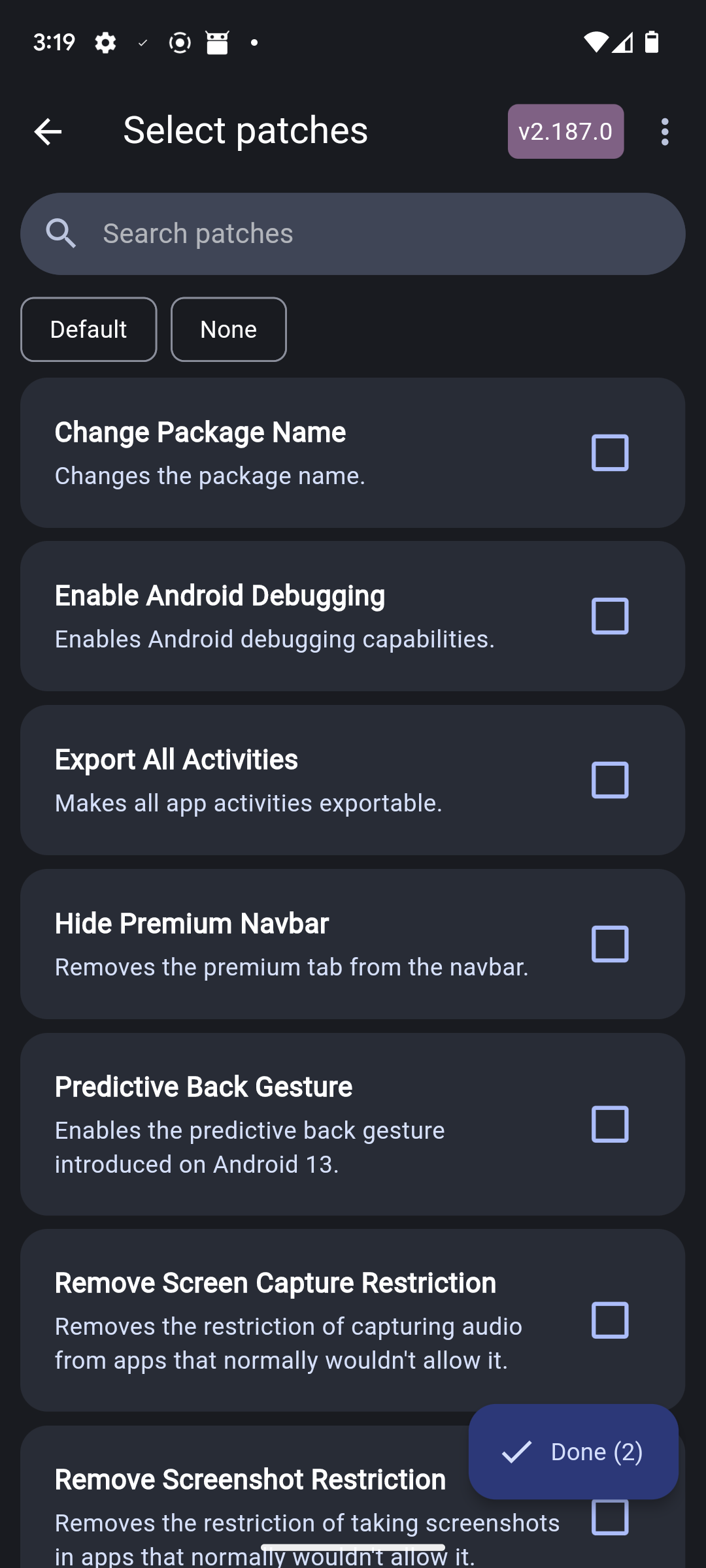Check the Enable Android Debugging patch
This screenshot has width=706, height=1568.
pyautogui.click(x=609, y=615)
